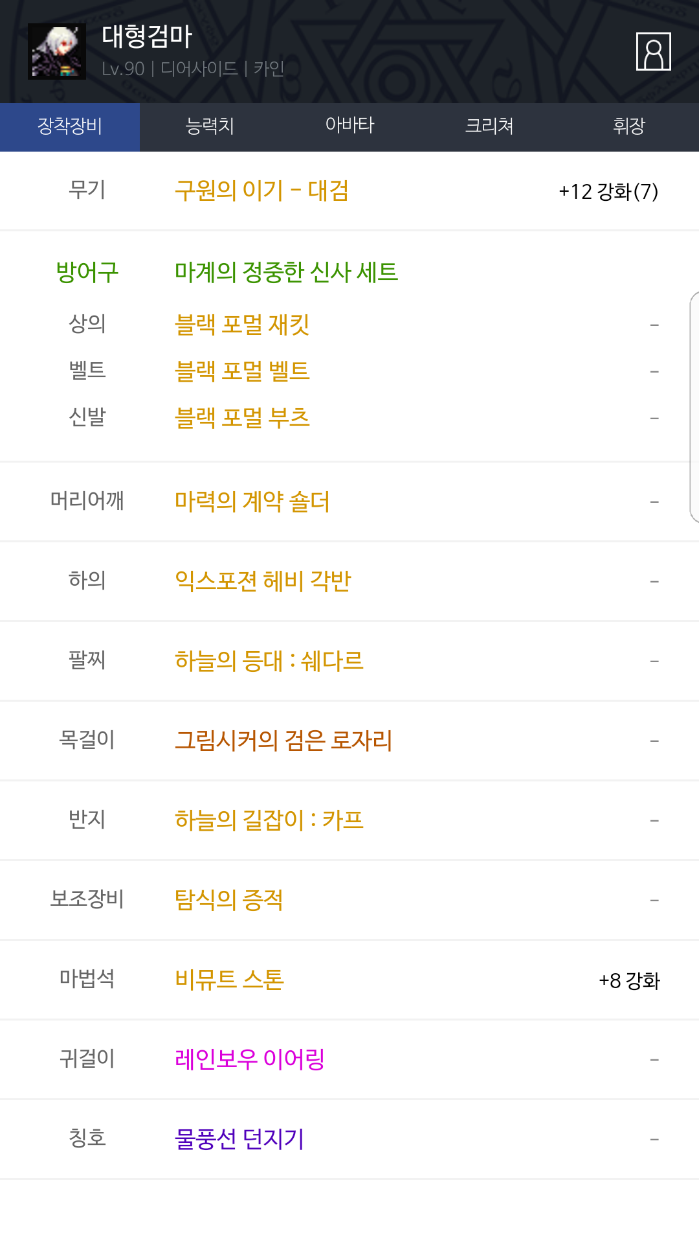Open weapon 구원의 이기 - 대검
The image size is (699, 1244).
point(262,191)
